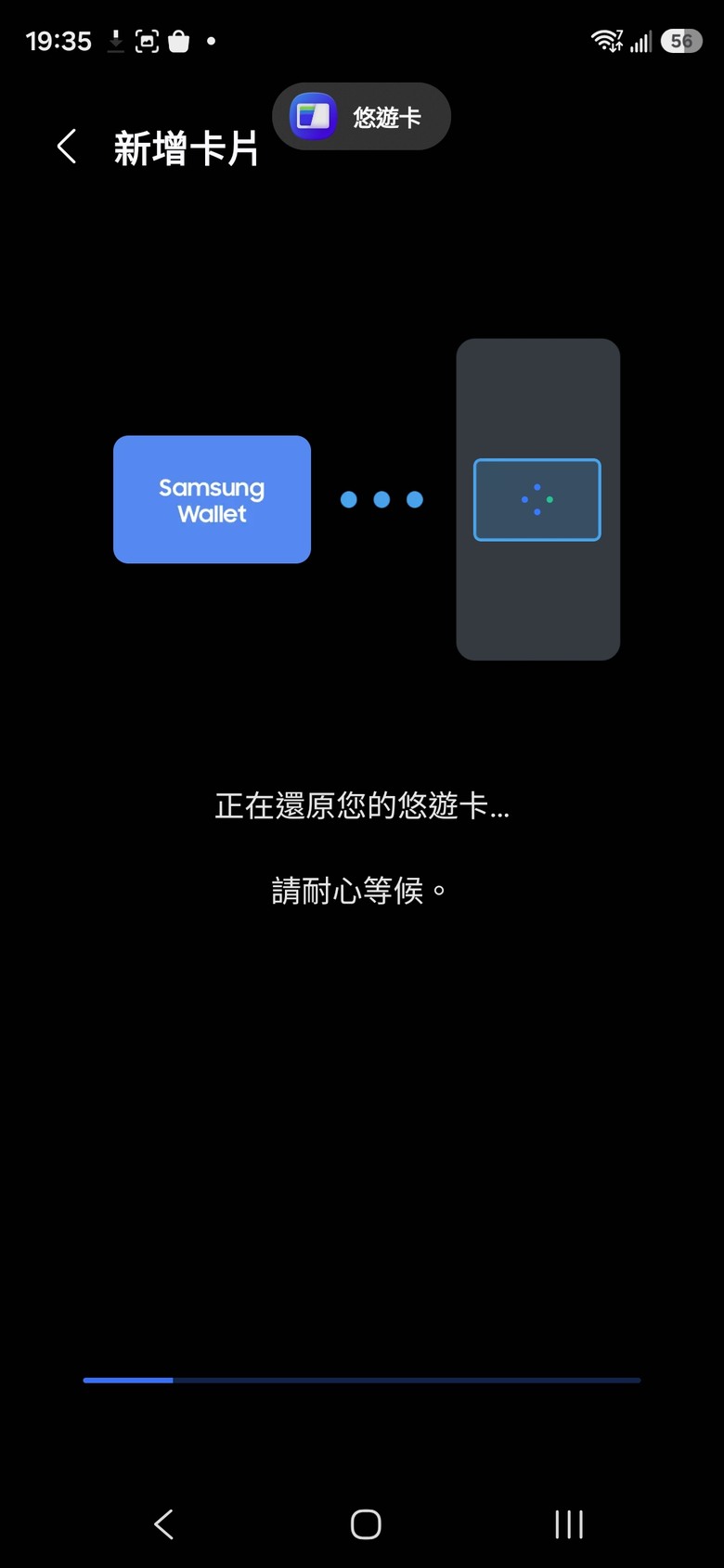Tap the EasyCard icon in the 悠遊卡 chip
The image size is (724, 1568).
coord(311,116)
